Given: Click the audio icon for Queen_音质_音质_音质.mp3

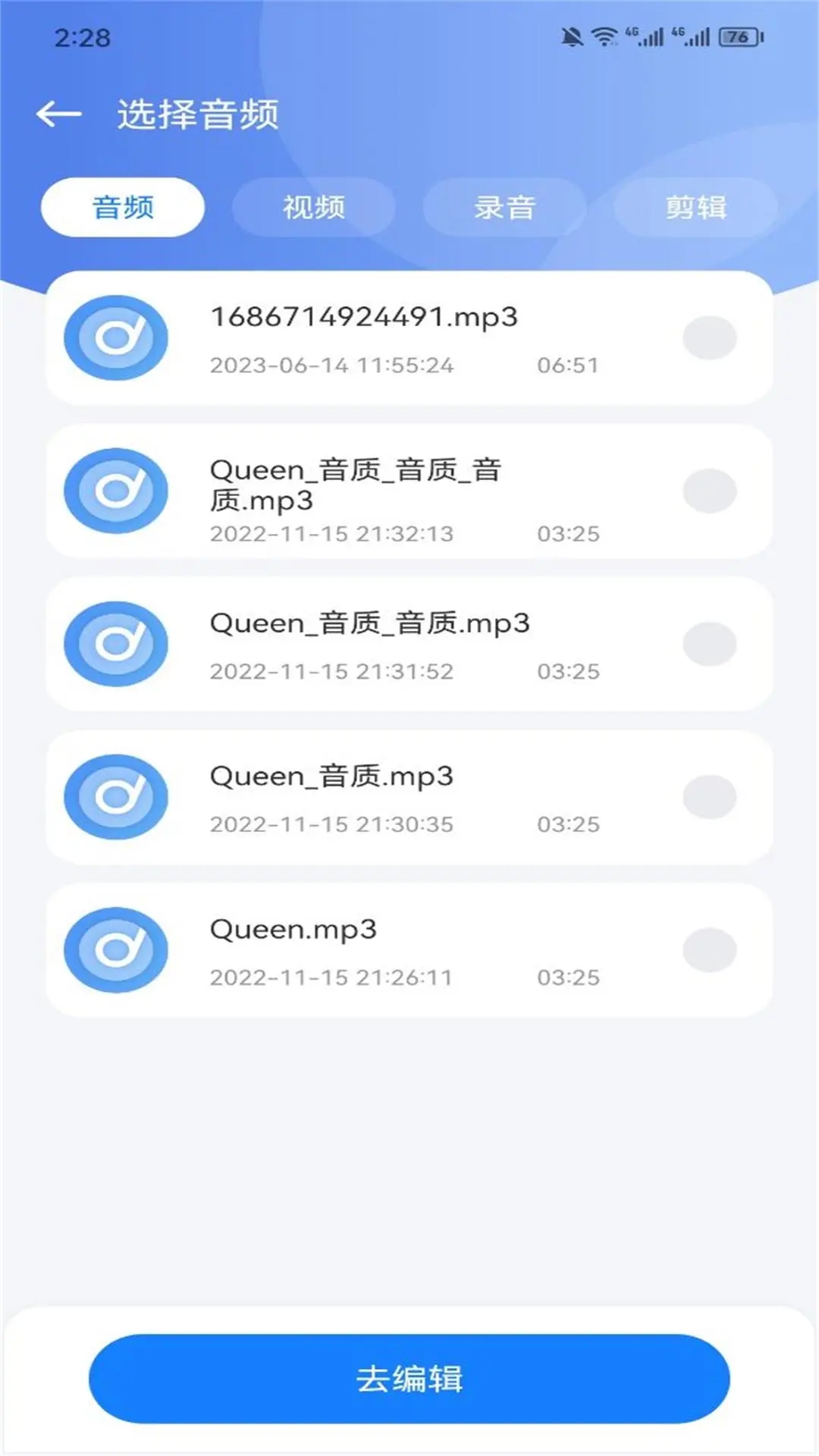Looking at the screenshot, I should pos(115,491).
